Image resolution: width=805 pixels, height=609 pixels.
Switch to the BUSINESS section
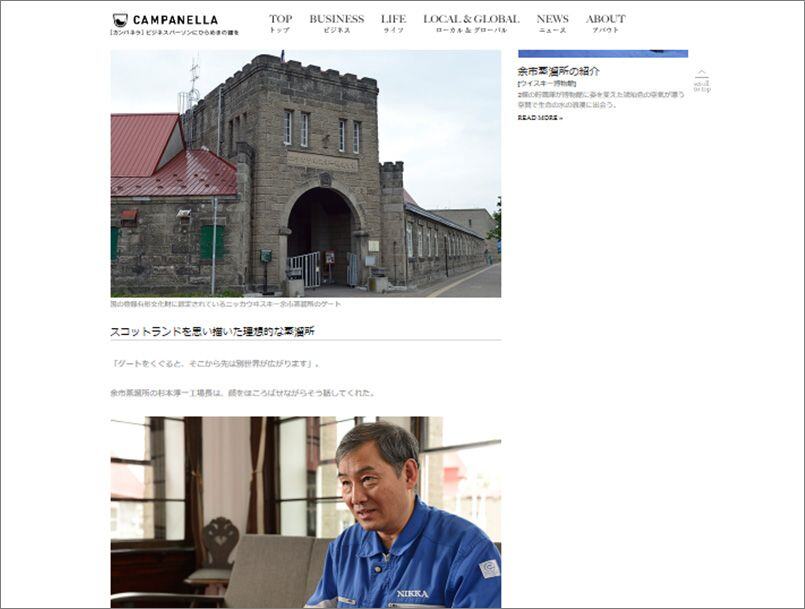(336, 22)
